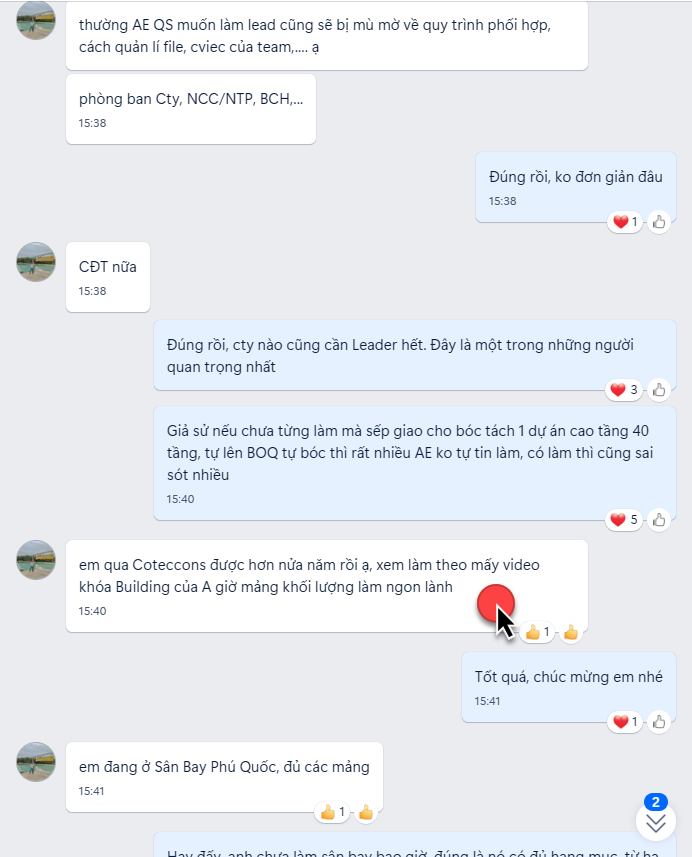Image resolution: width=692 pixels, height=857 pixels.
Task: View the 5 heart reactions on the BOQ message
Action: click(x=624, y=520)
